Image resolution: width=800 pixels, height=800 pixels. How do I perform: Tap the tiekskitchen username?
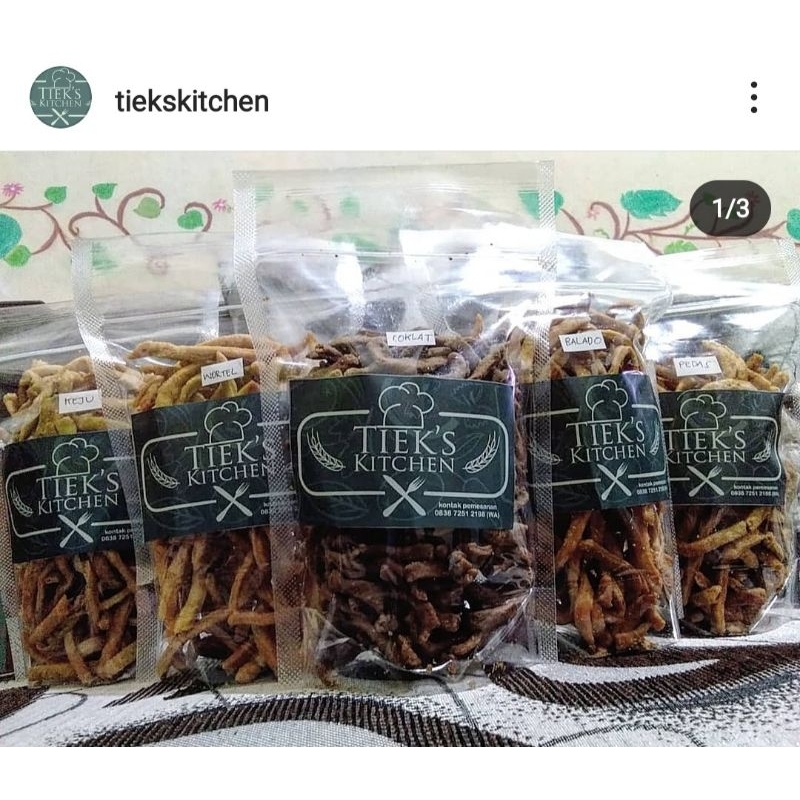(x=192, y=101)
